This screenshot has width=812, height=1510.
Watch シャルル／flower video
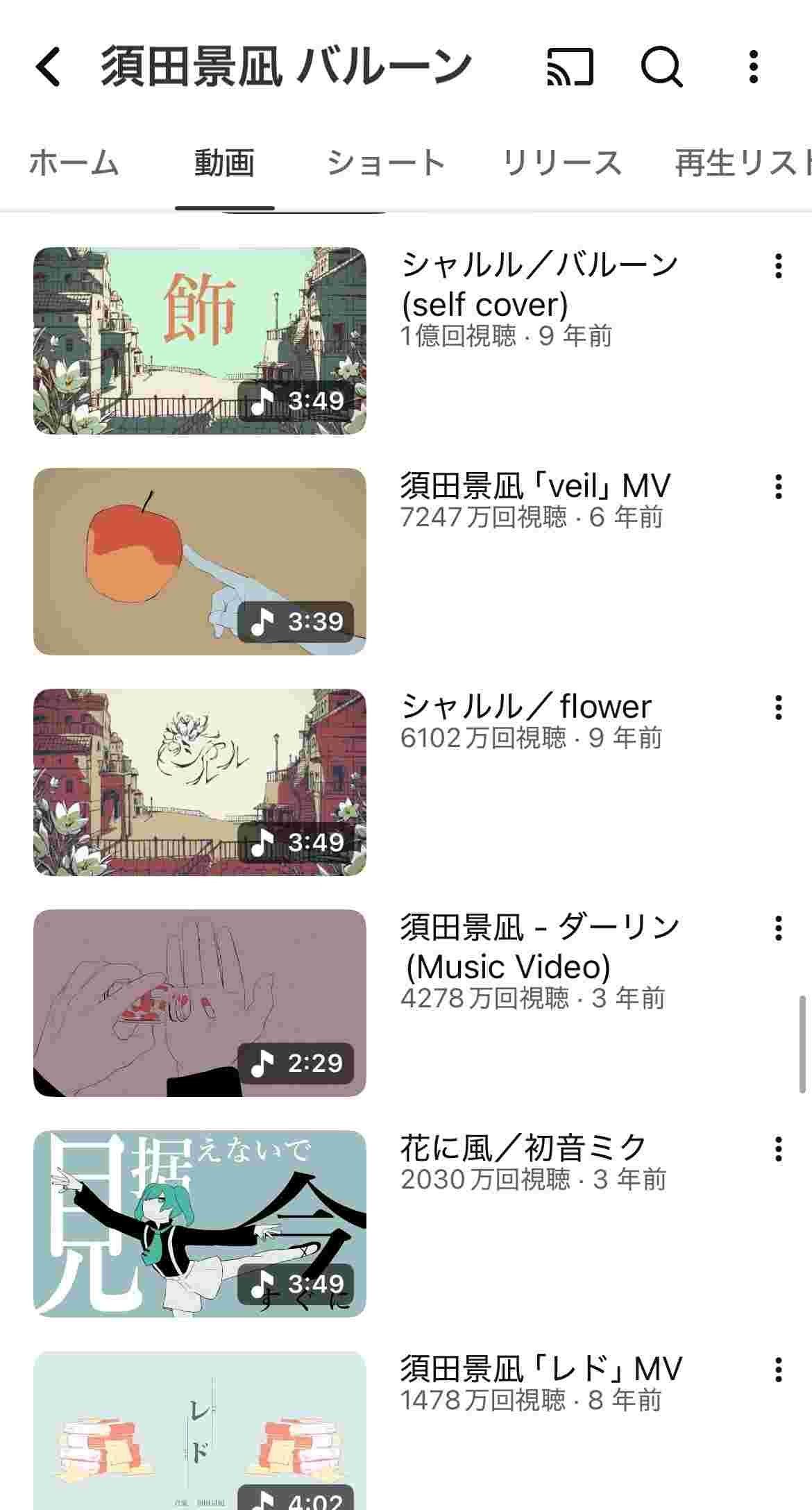point(200,782)
